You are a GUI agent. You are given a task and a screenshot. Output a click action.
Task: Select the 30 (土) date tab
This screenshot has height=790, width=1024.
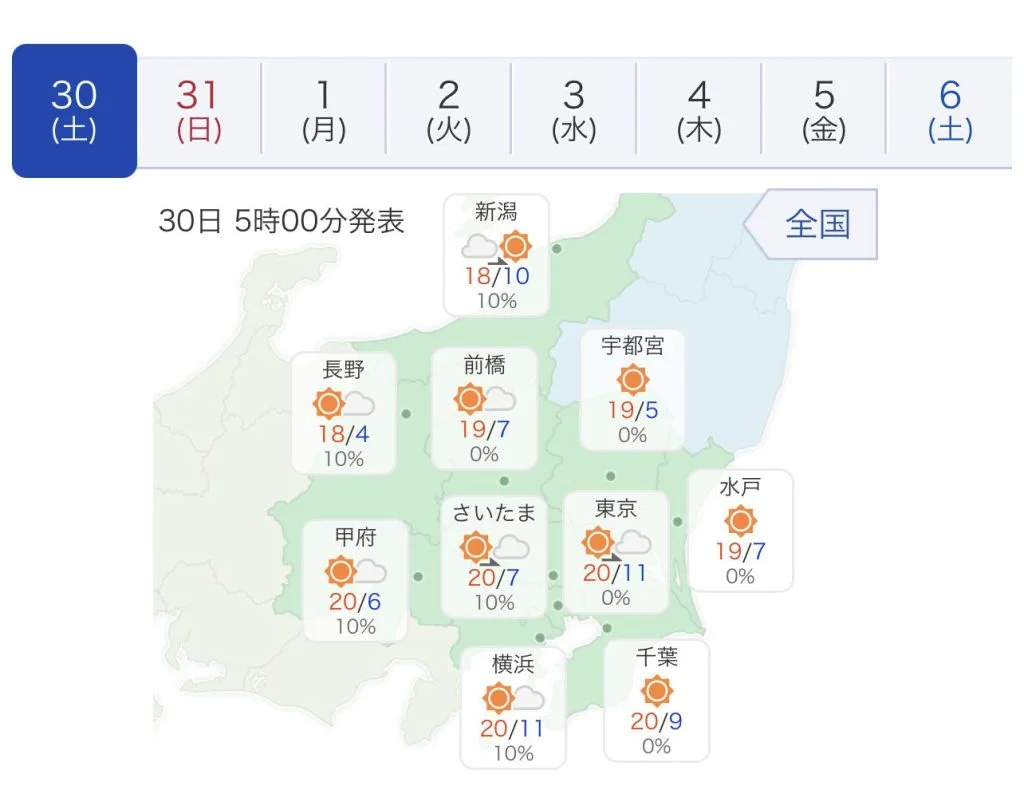(74, 111)
